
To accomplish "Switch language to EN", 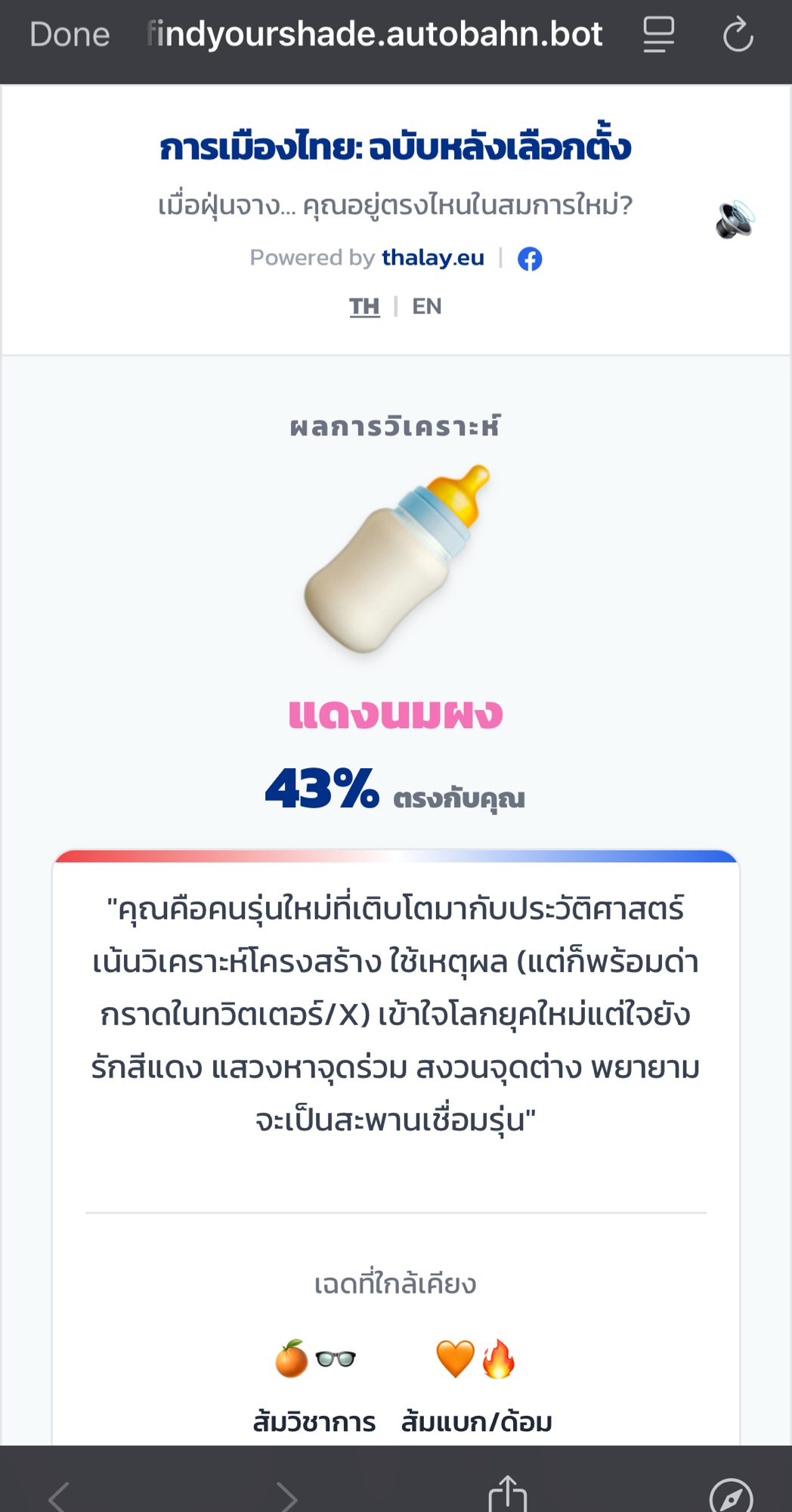I will [426, 306].
